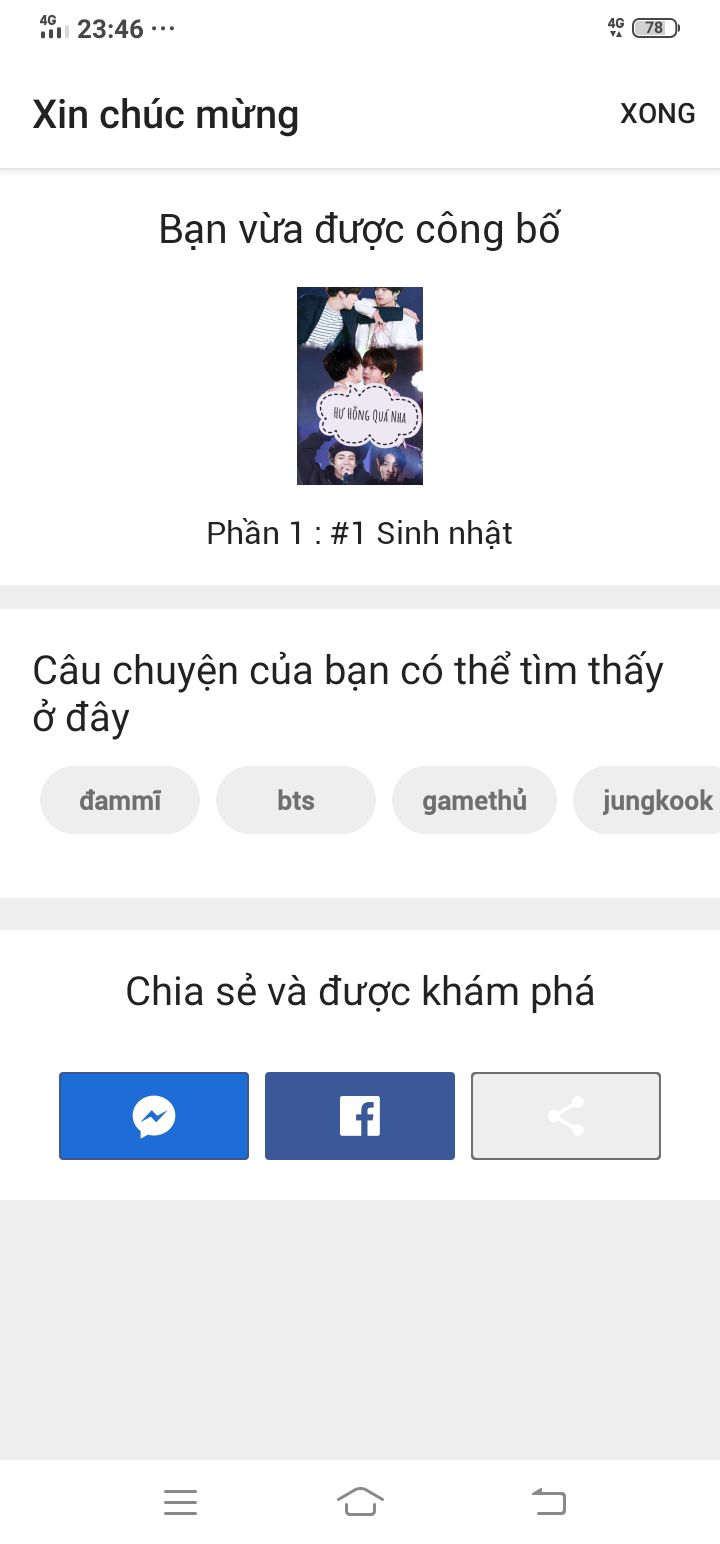The image size is (720, 1544).
Task: Tap XONG to finish
Action: click(x=657, y=114)
